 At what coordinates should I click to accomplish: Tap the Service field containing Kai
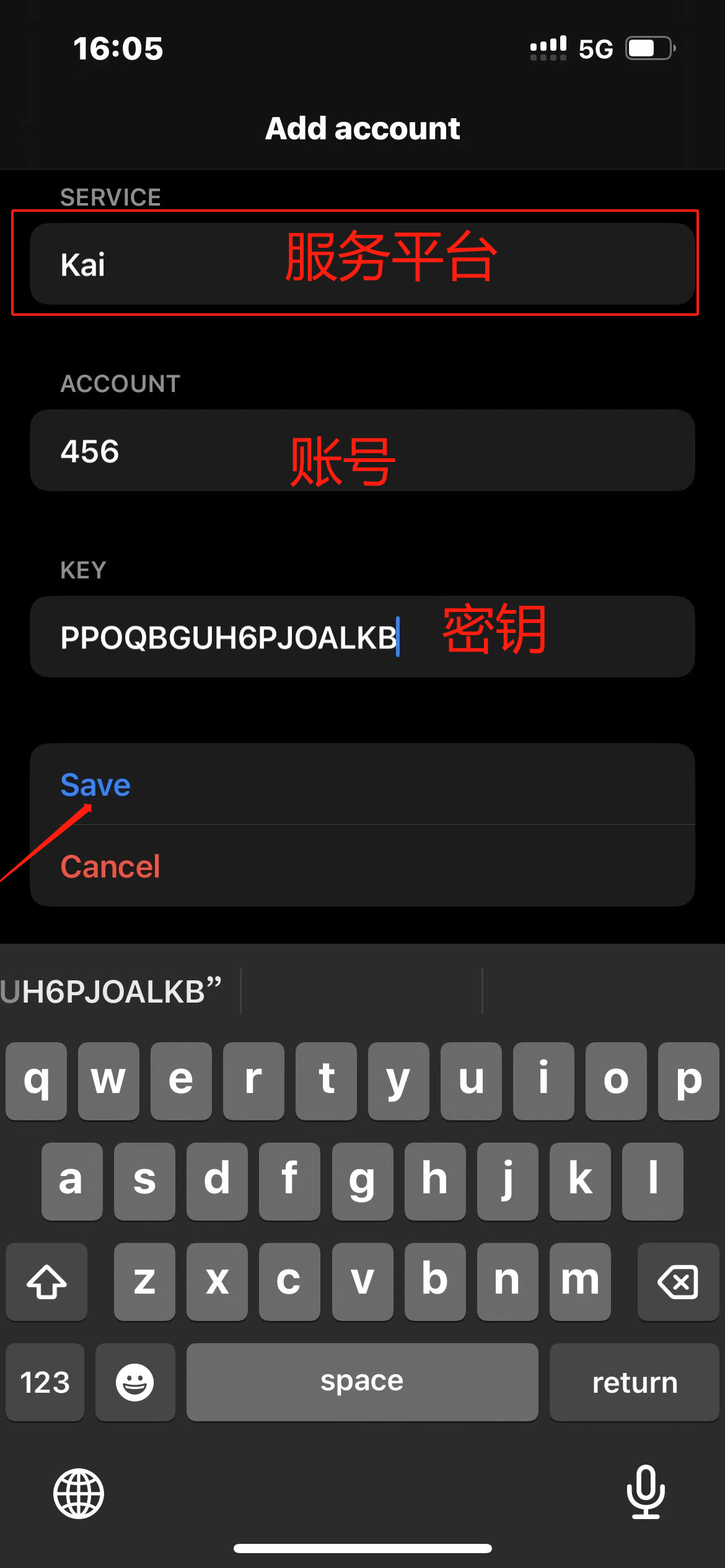[362, 264]
